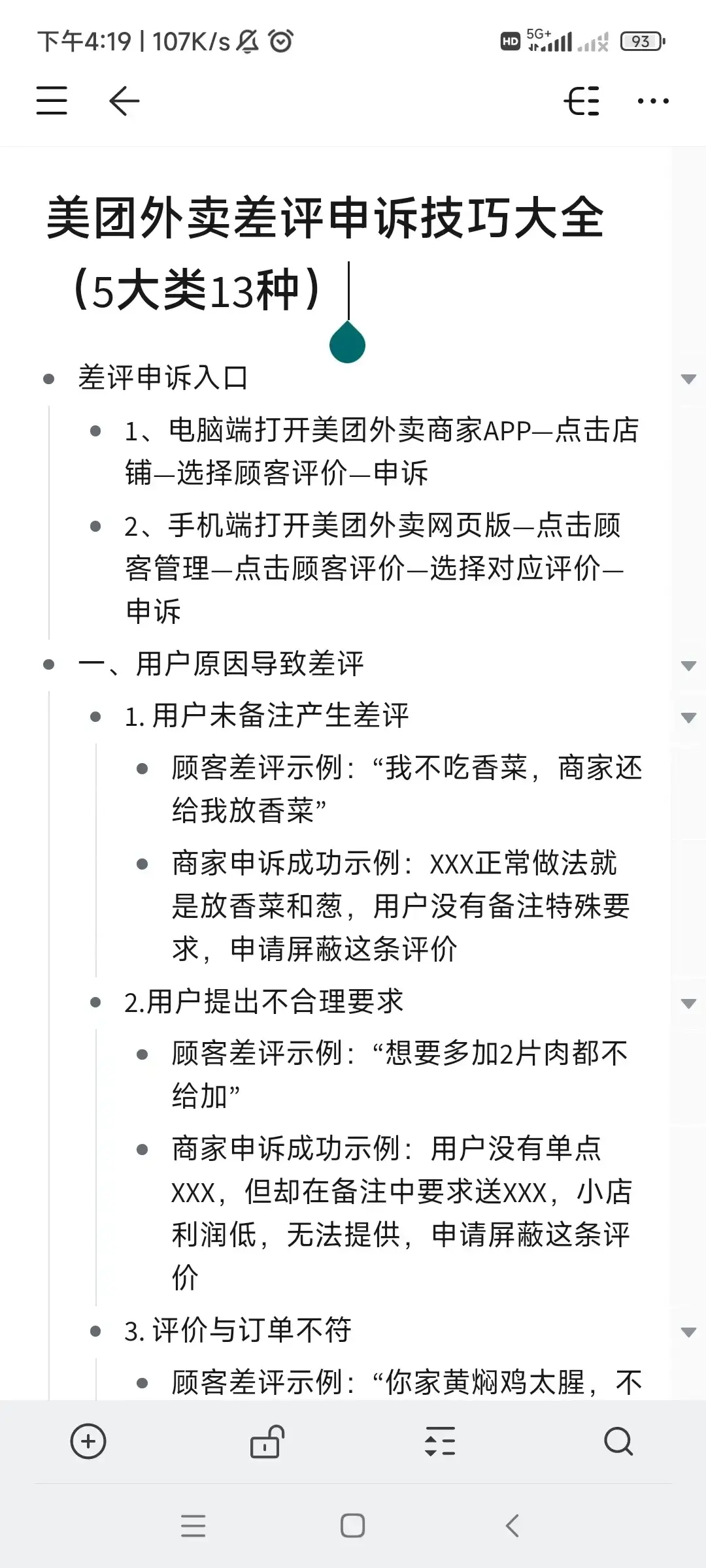Tap the plus button to add content
Image resolution: width=706 pixels, height=1568 pixels.
[x=88, y=1441]
